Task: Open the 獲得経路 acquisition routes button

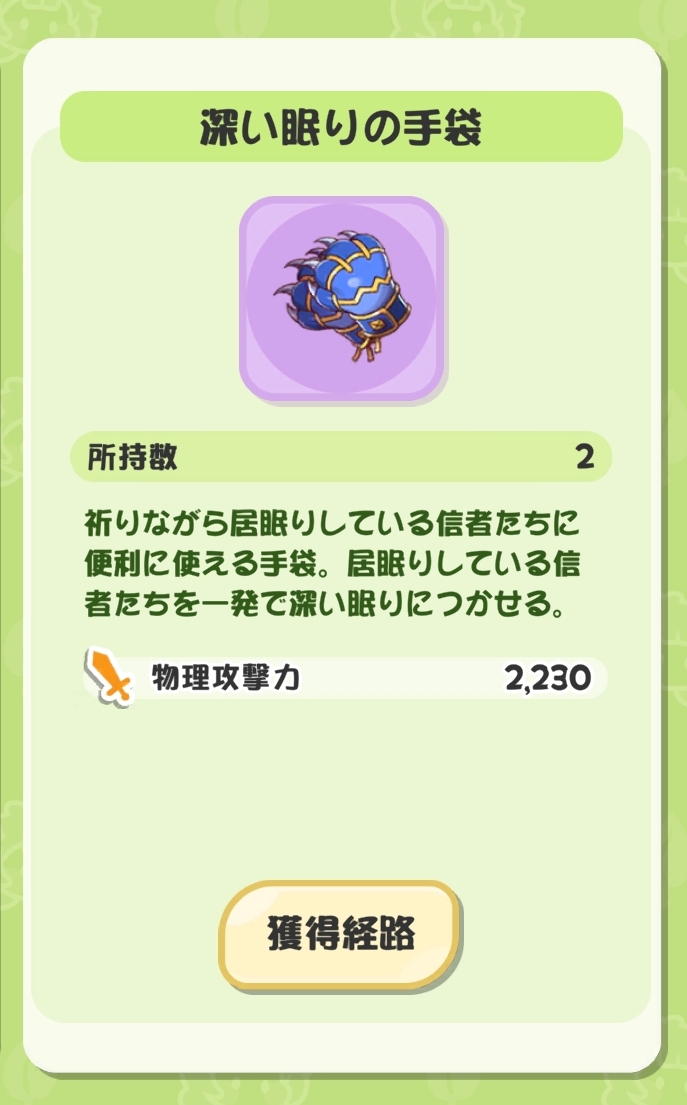Action: click(x=340, y=934)
